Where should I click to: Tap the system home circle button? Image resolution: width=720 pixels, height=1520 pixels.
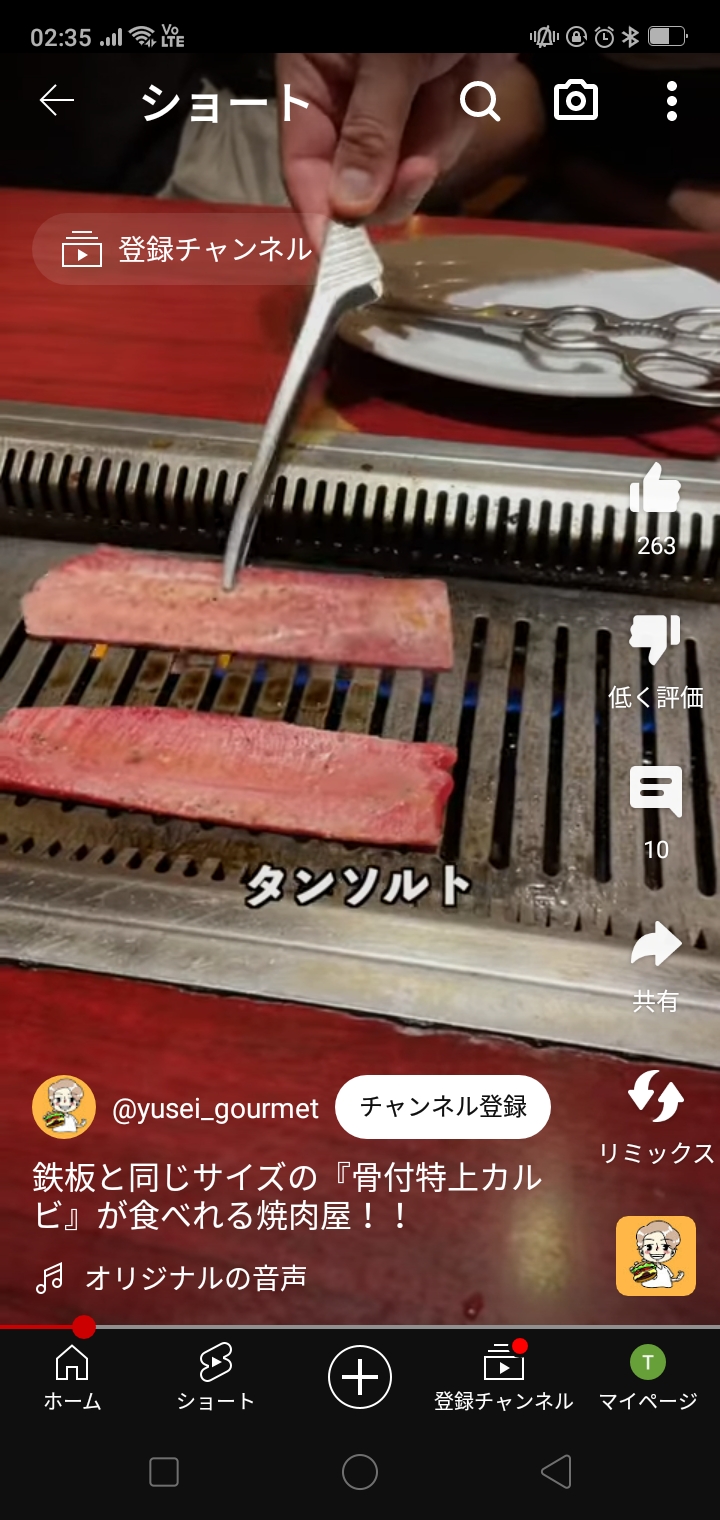(x=360, y=1472)
